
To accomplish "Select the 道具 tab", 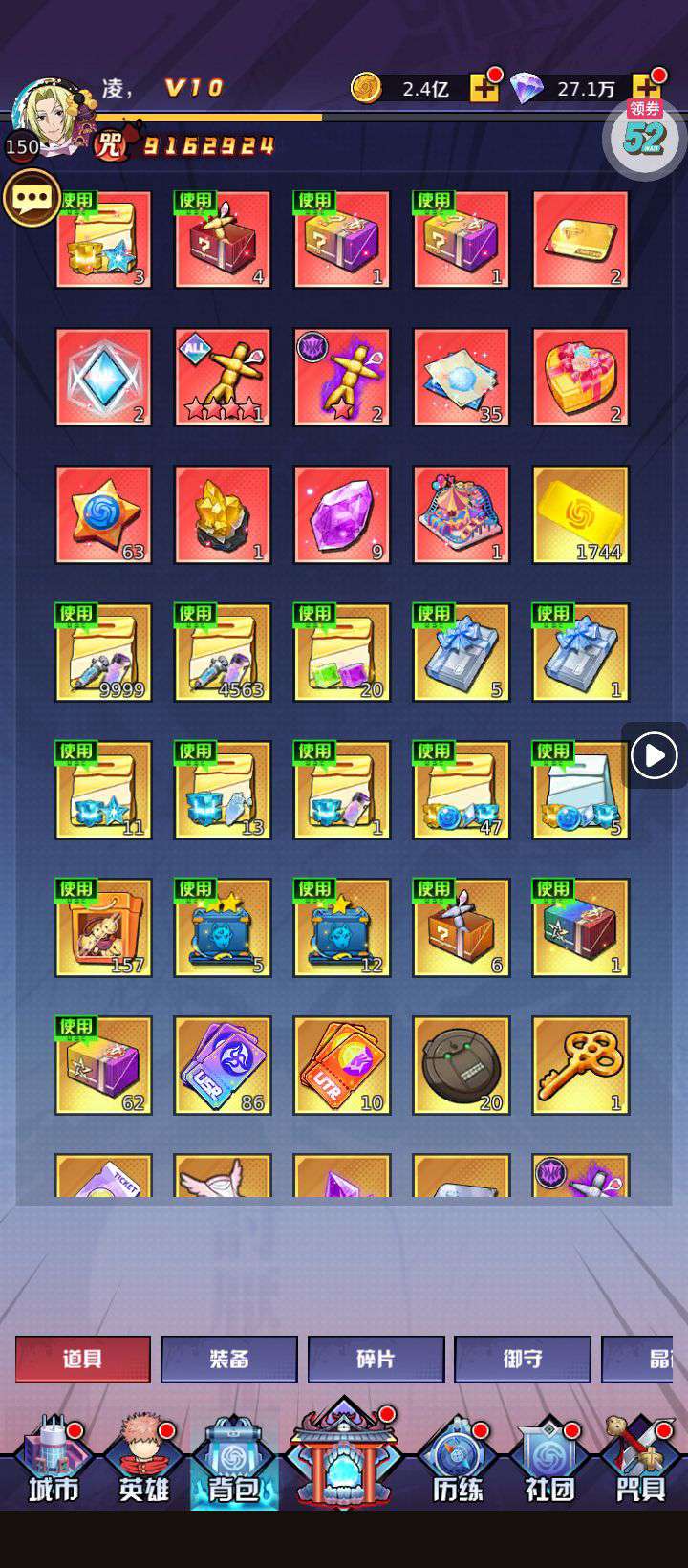I will tap(82, 1359).
